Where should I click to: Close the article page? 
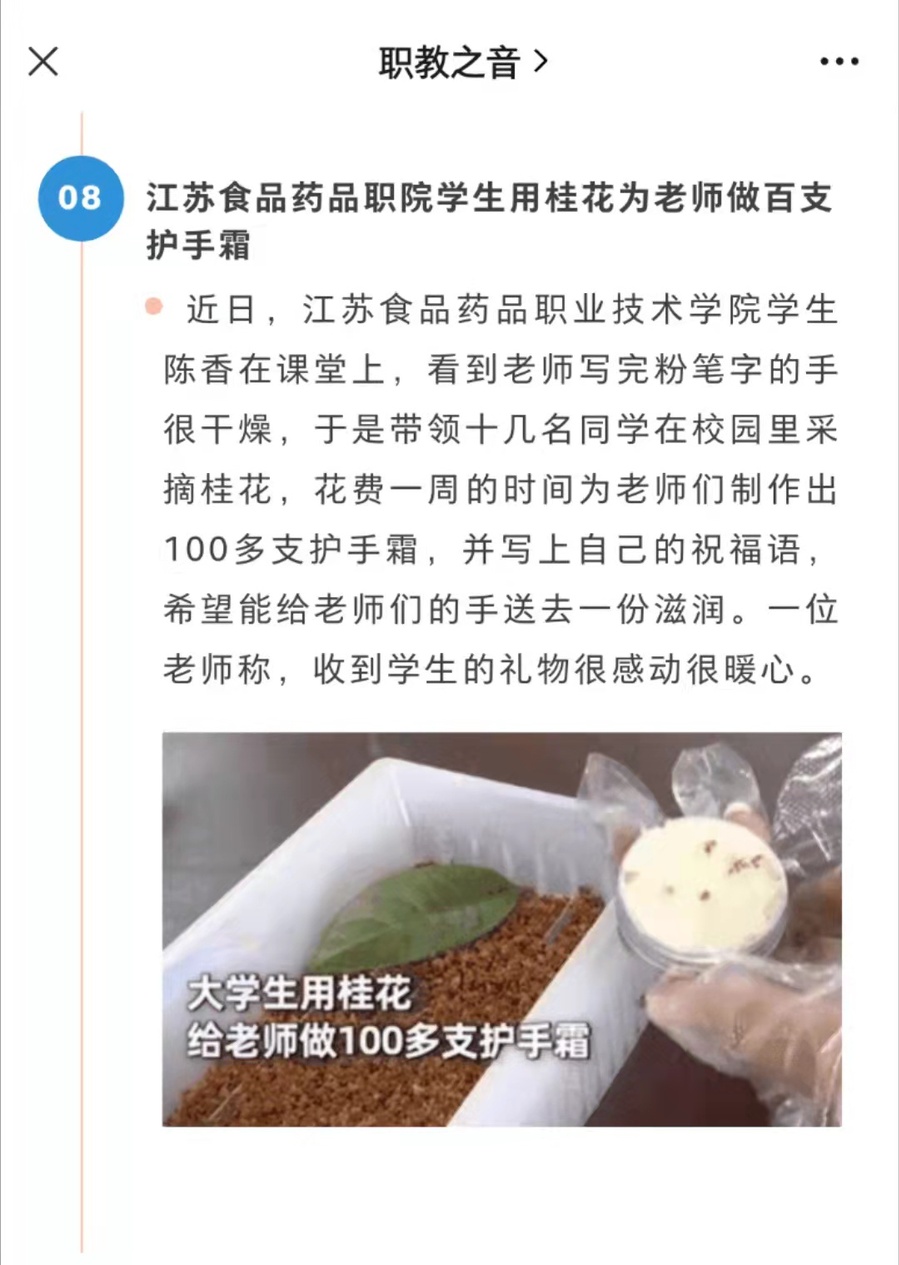click(x=43, y=62)
